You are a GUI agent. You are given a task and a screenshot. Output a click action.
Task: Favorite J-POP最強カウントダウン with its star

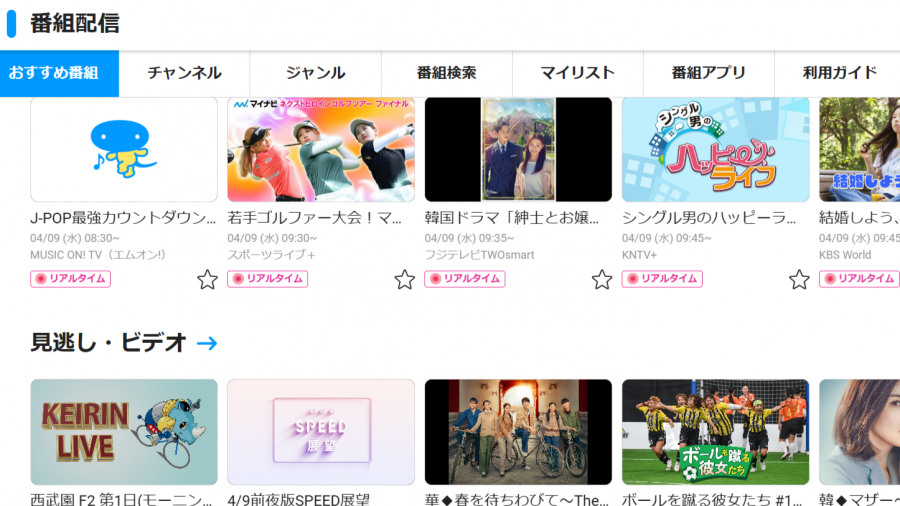(x=207, y=280)
